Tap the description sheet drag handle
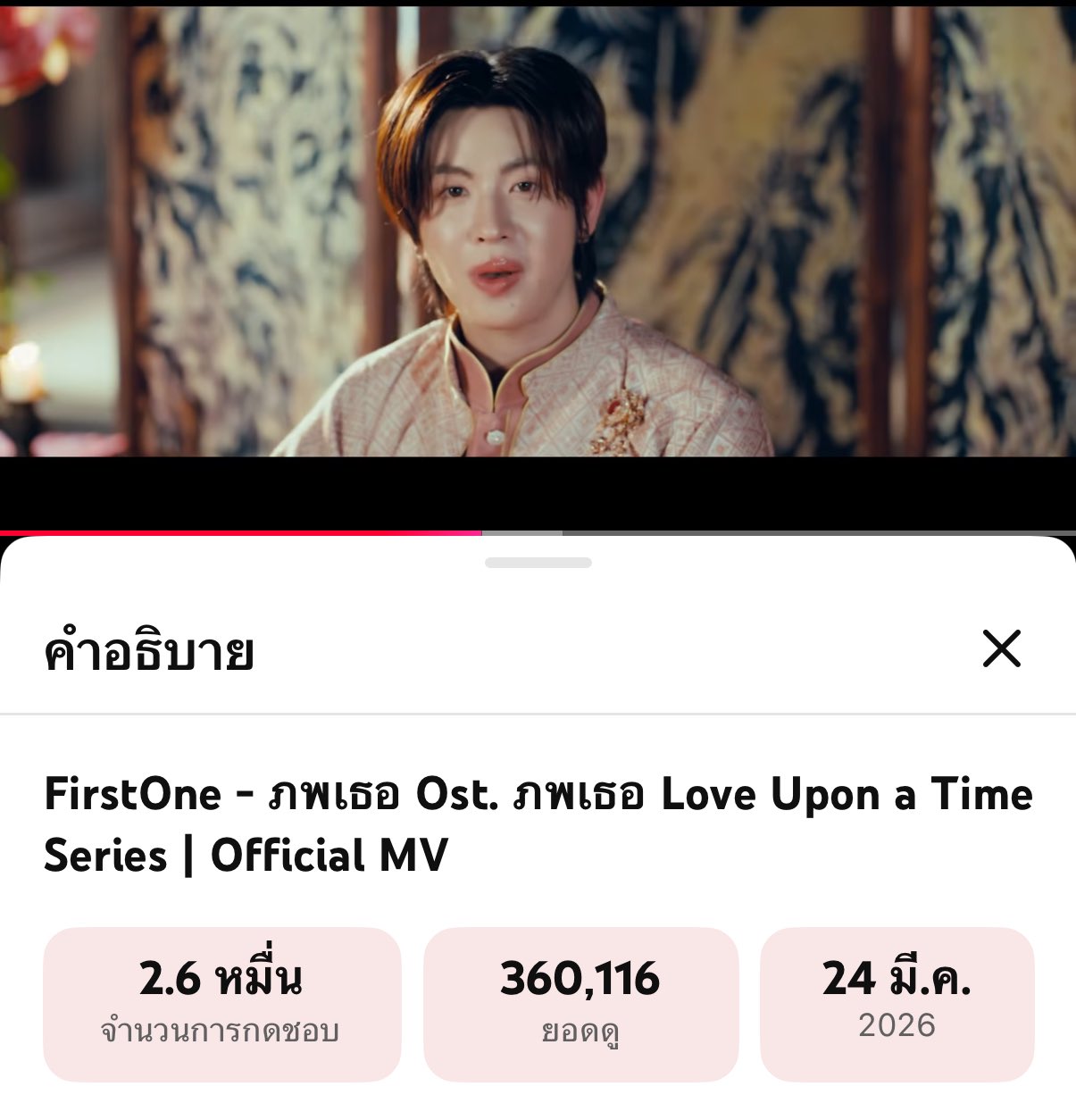 [538, 563]
